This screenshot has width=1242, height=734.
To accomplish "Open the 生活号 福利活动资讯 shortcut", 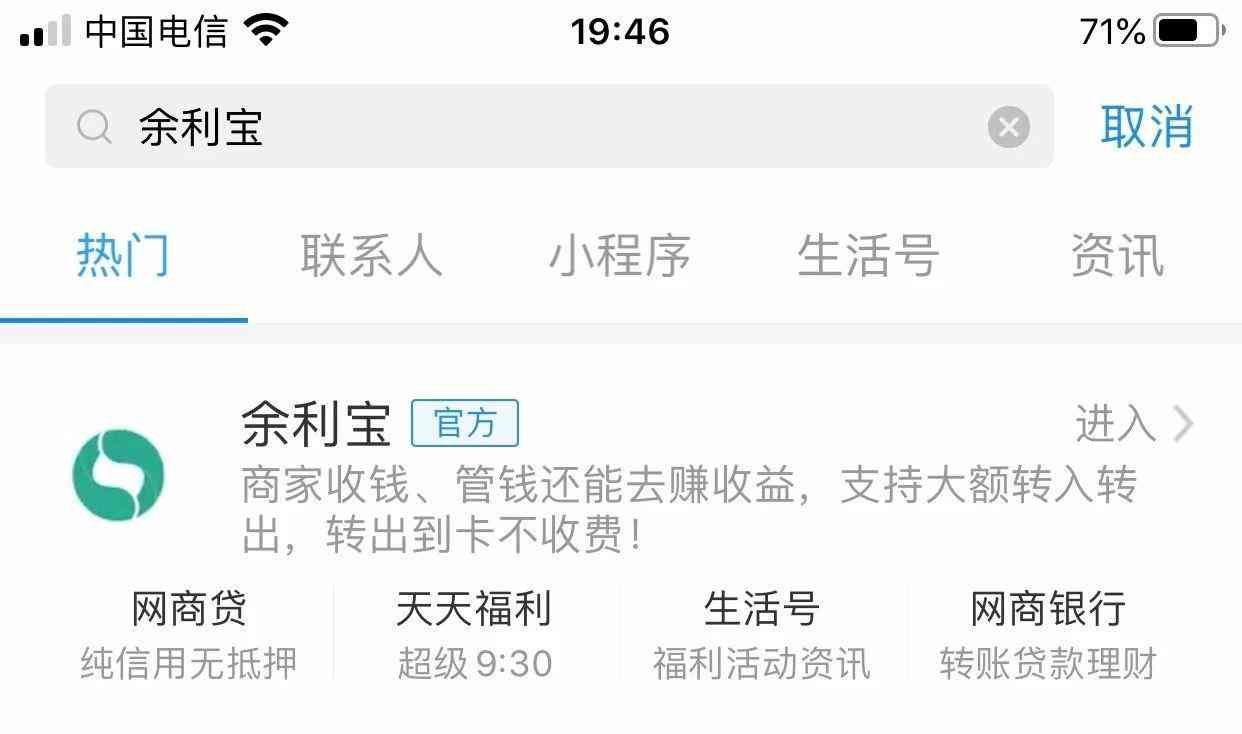I will tap(761, 634).
